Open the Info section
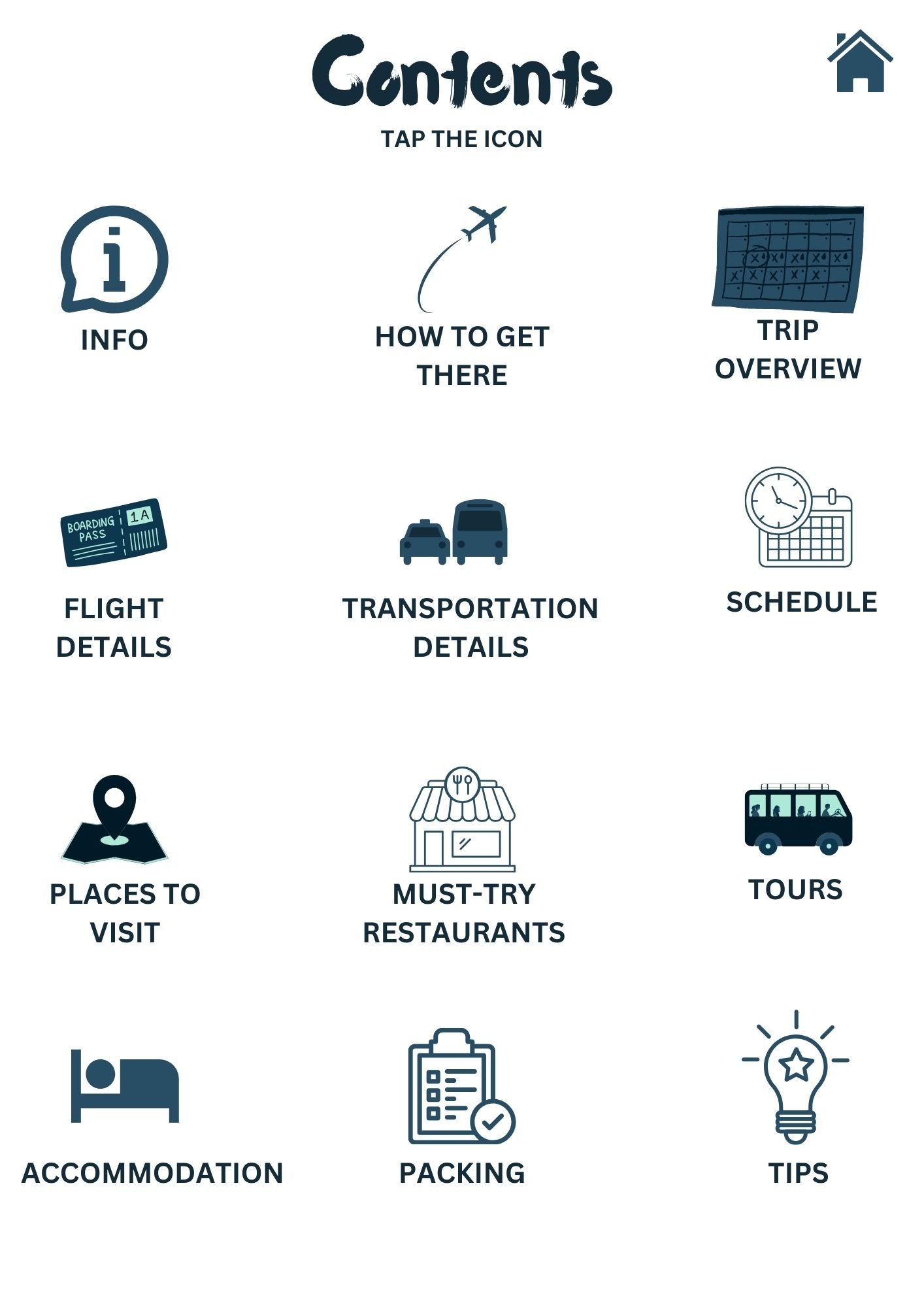Screen dimensions: 924x1307 pos(114,260)
